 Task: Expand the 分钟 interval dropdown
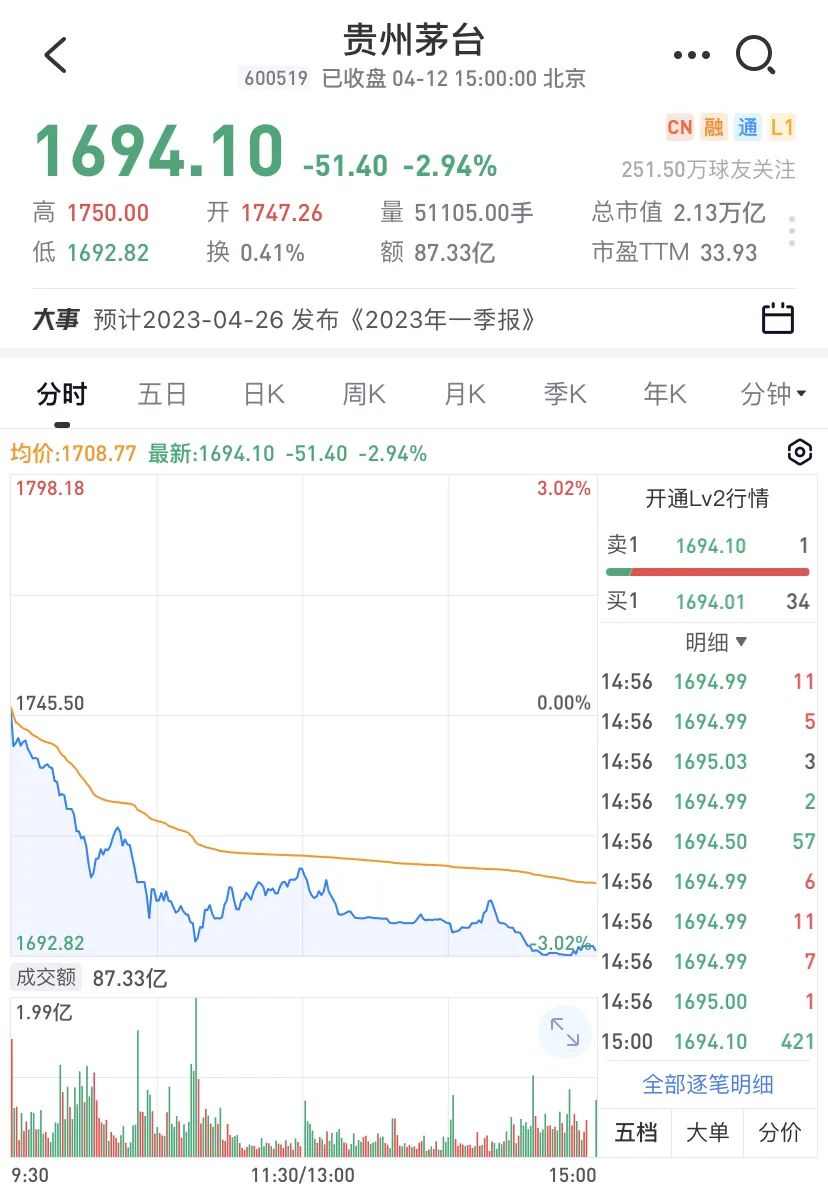[773, 394]
